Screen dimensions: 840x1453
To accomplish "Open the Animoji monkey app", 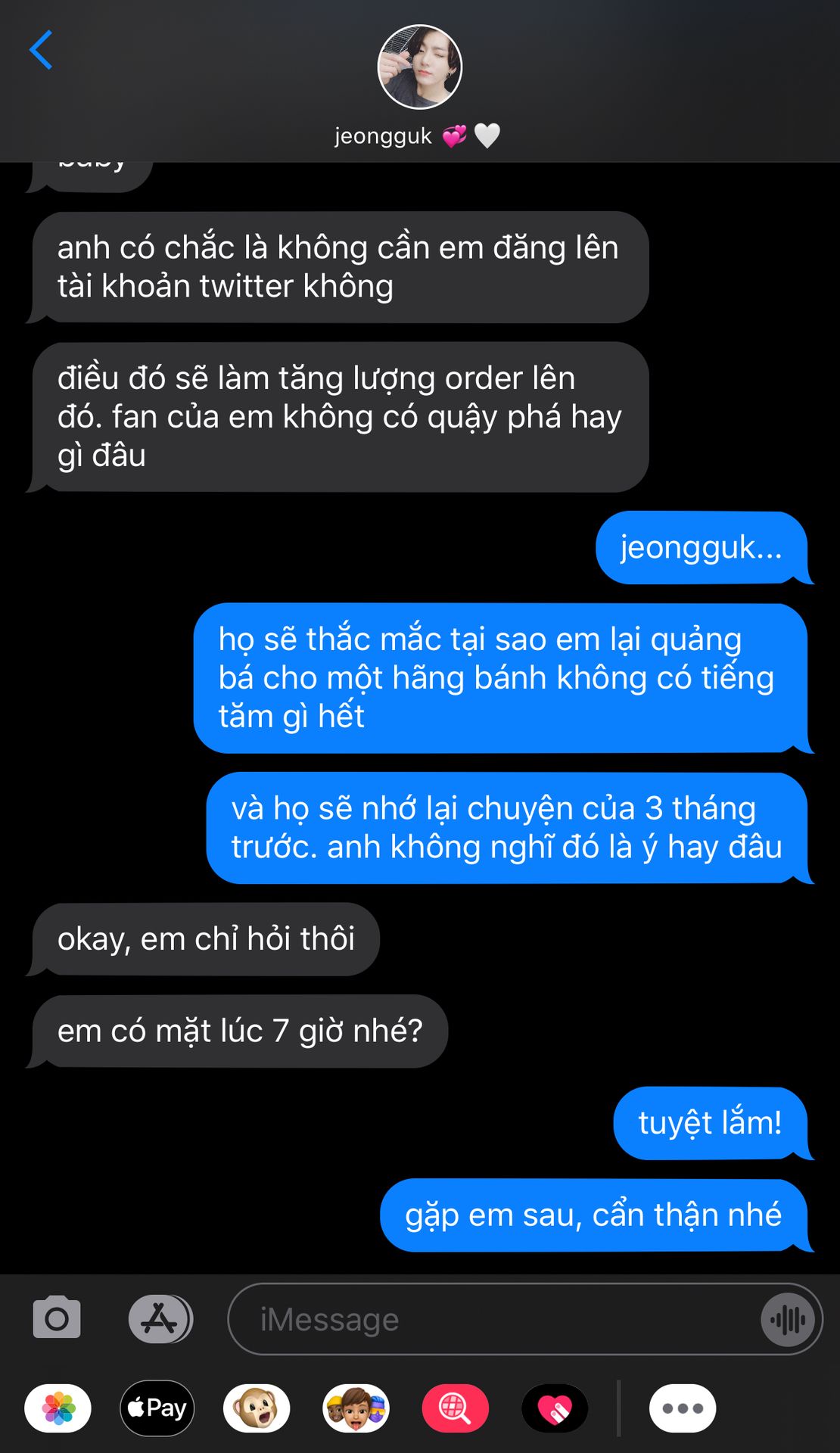I will 257,1408.
